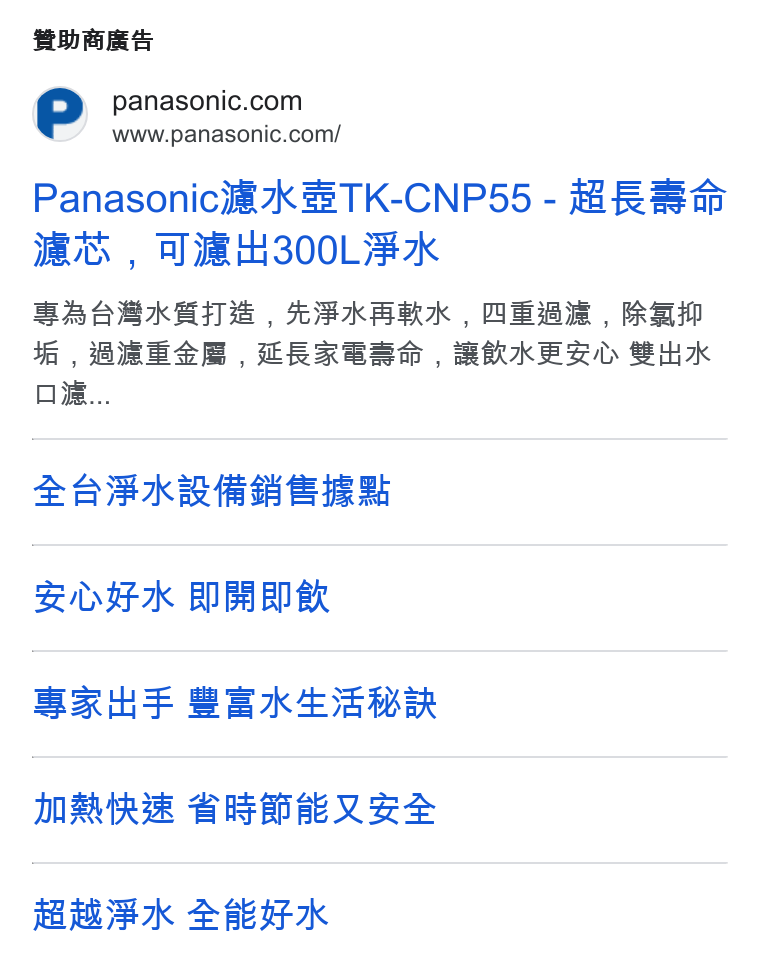This screenshot has width=760, height=968.
Task: Open the Panasonic TK-CNP55 ad headline link
Action: [380, 223]
